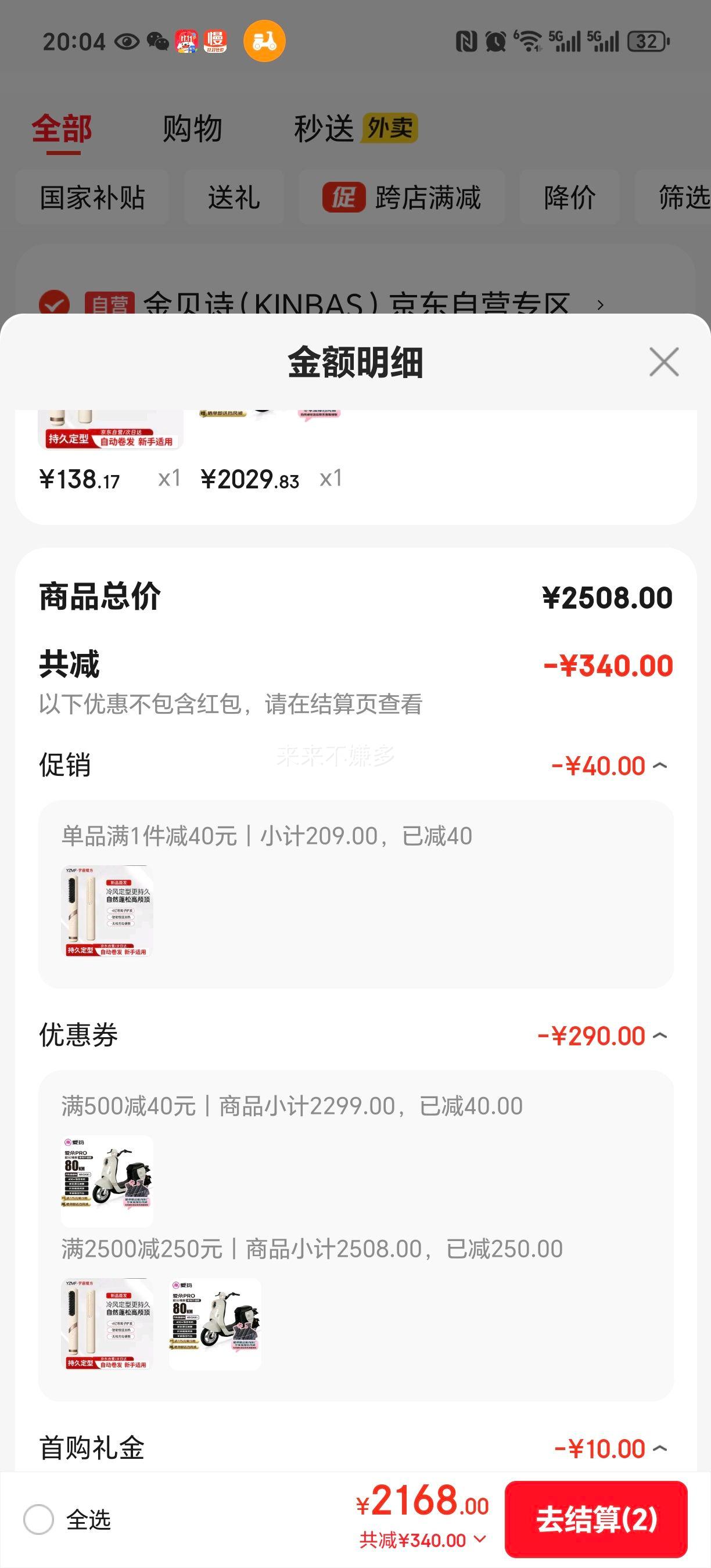Toggle the 全选 select-all checkbox
711x1568 pixels.
coord(39,1519)
